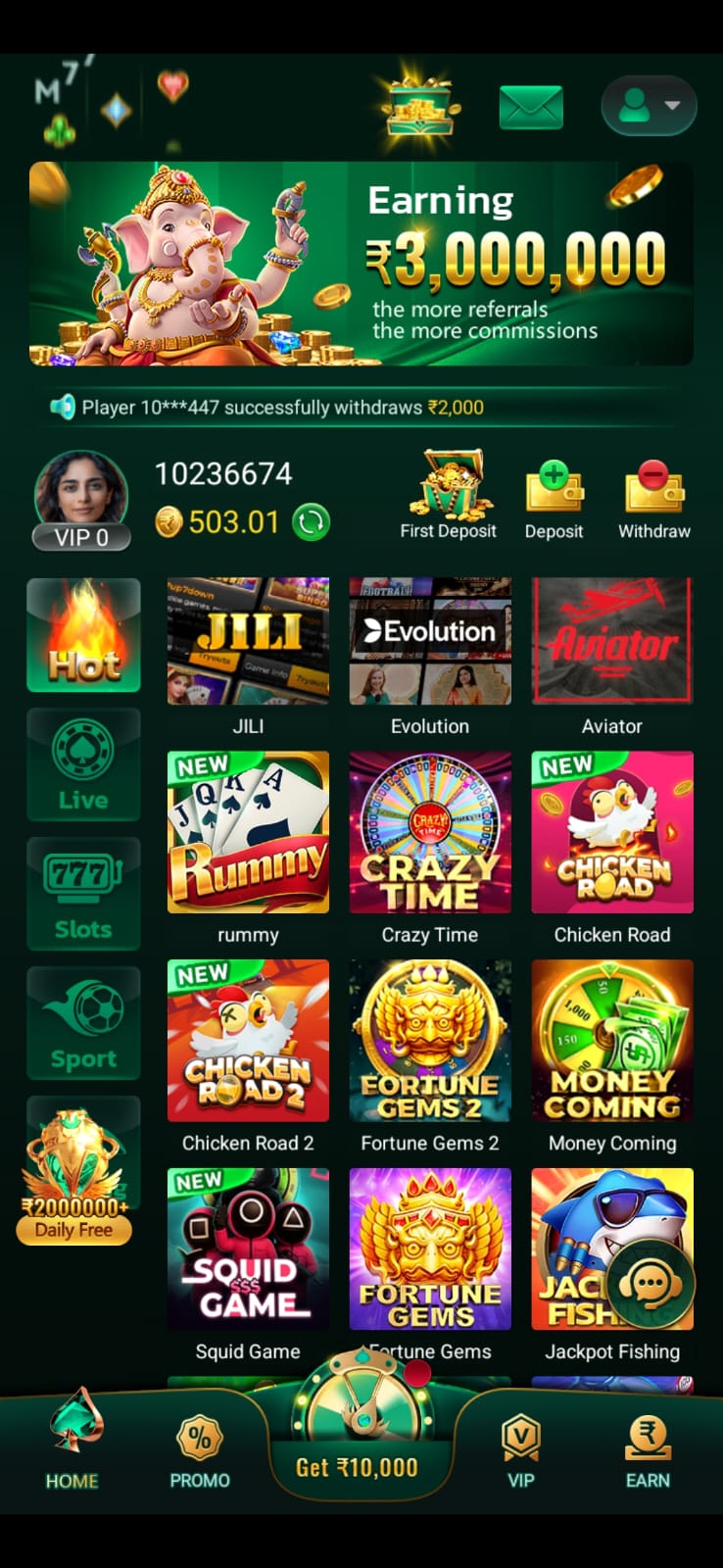Open Fortune Gems 2

coord(430,1041)
